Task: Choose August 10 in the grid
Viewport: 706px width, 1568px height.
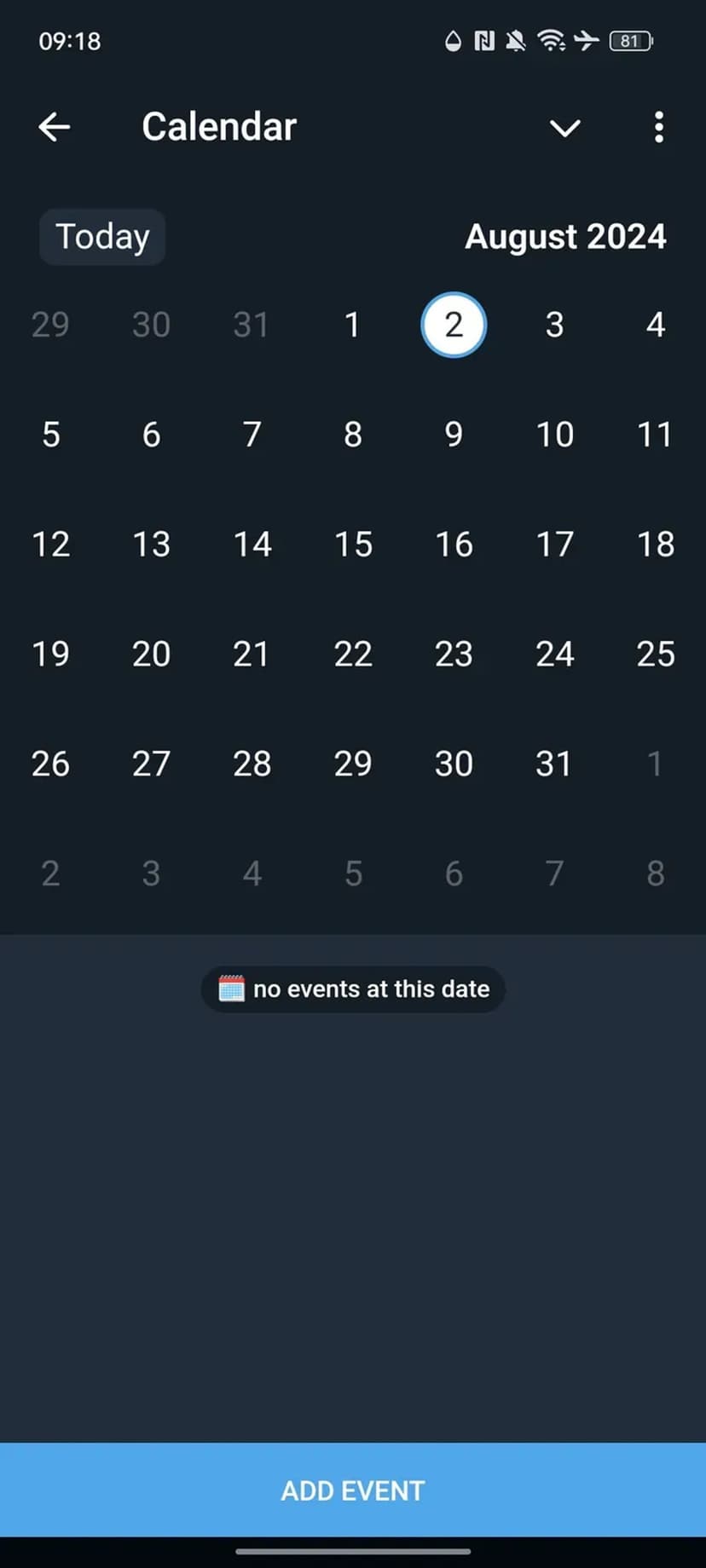Action: pyautogui.click(x=554, y=435)
